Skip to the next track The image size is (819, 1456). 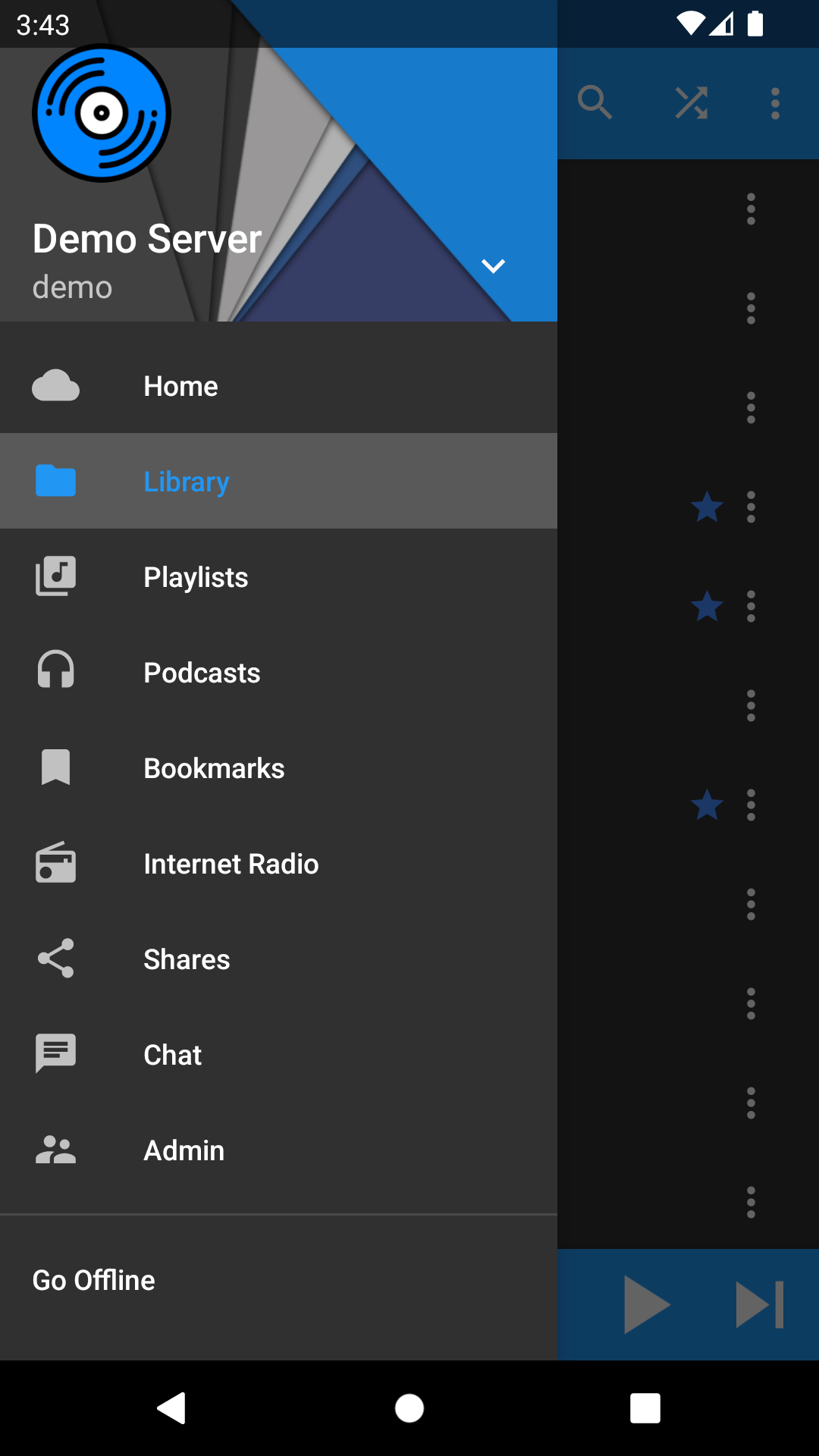759,1304
